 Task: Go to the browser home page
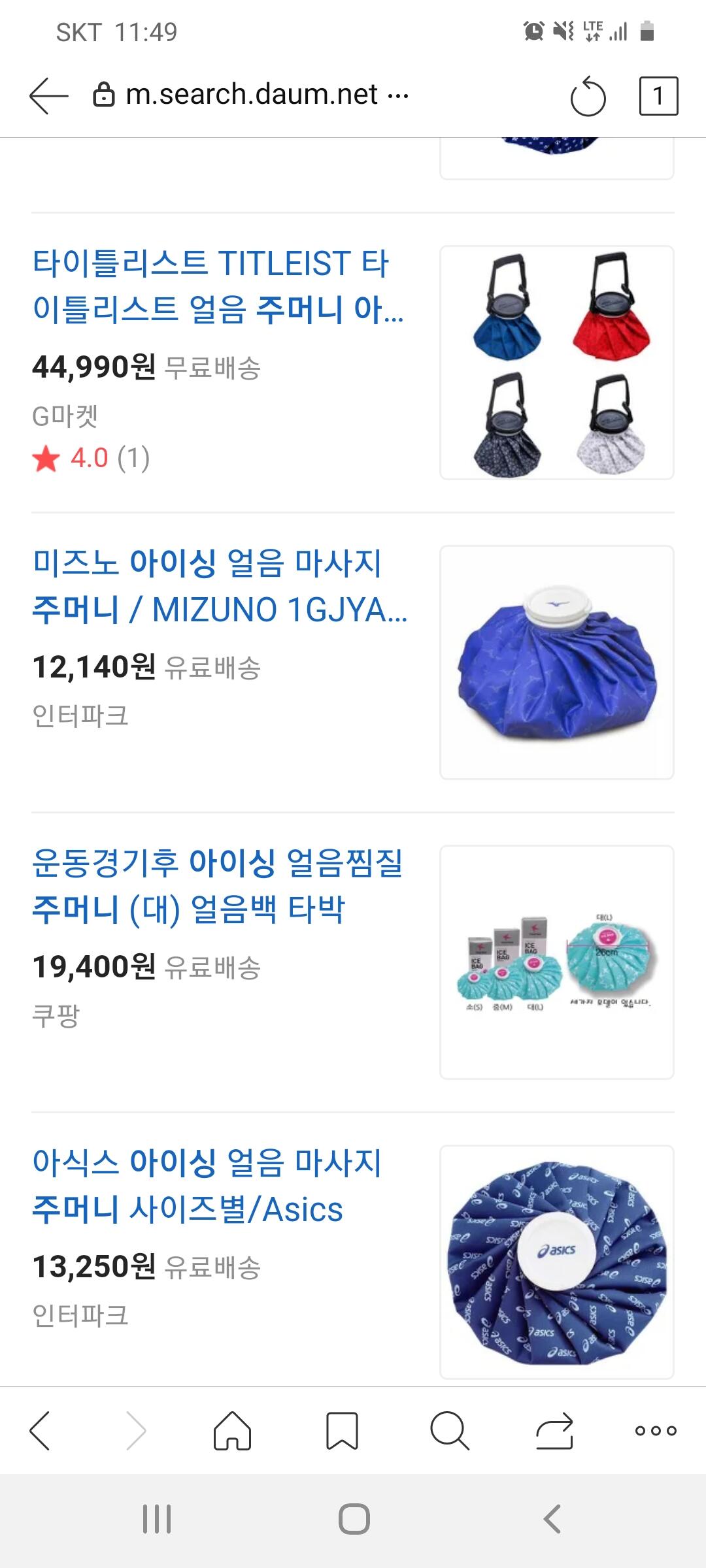point(232,1431)
